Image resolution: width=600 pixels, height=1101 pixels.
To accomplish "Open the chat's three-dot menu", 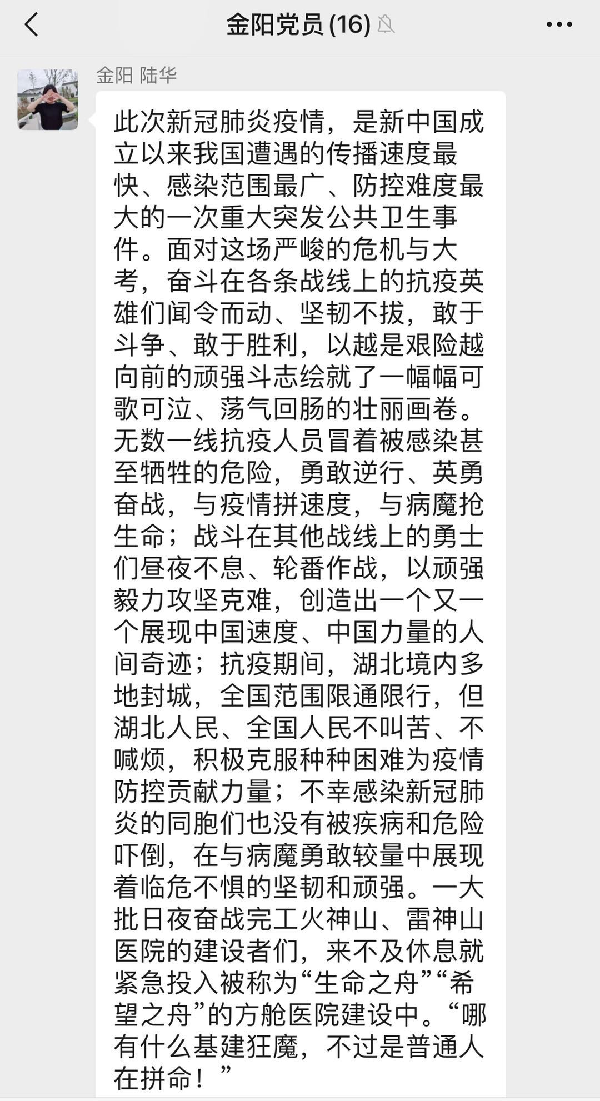I will [x=559, y=25].
